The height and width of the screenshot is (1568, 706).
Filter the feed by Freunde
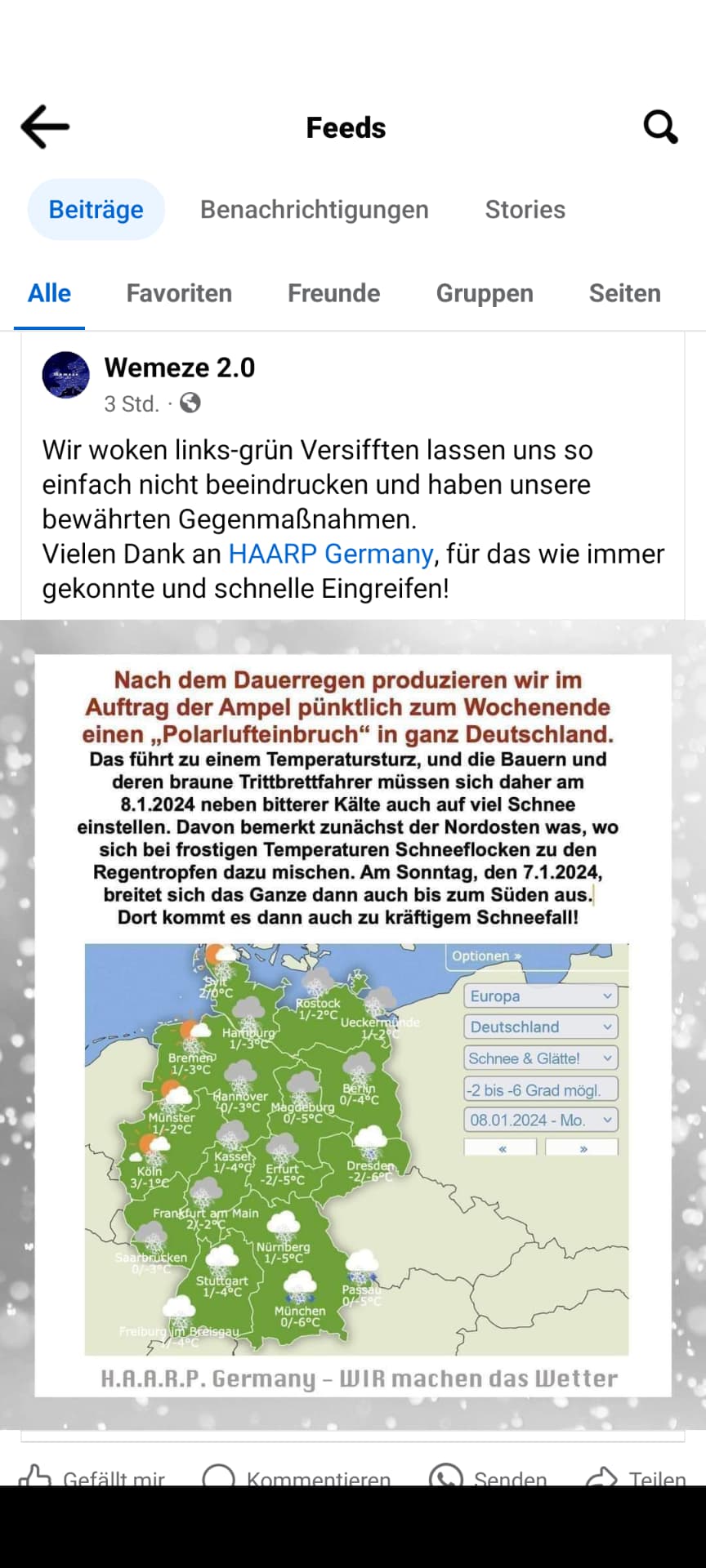[x=334, y=293]
